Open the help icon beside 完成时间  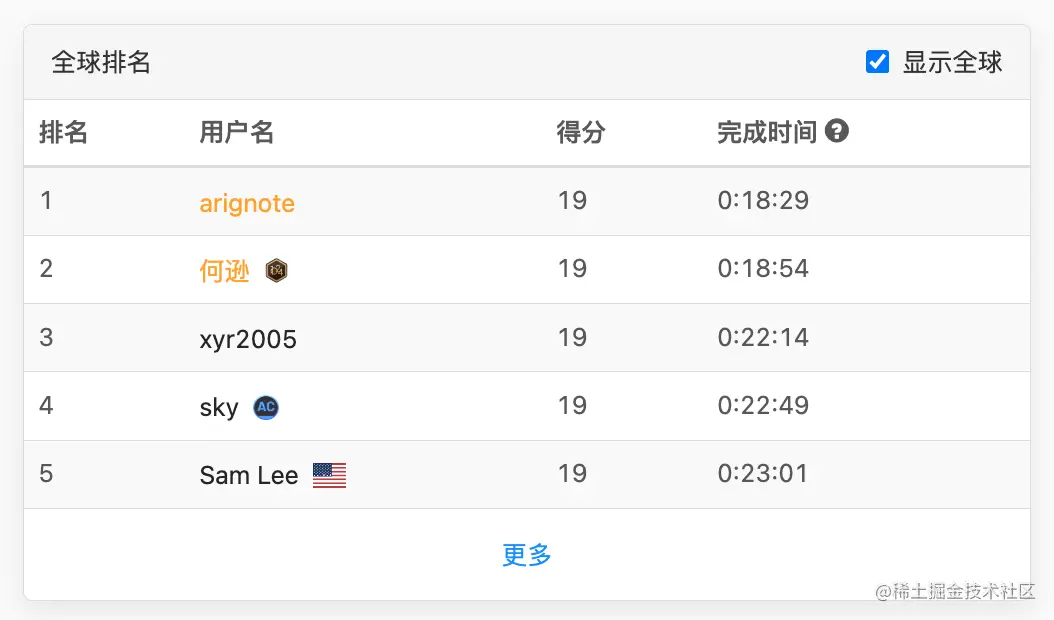(837, 130)
